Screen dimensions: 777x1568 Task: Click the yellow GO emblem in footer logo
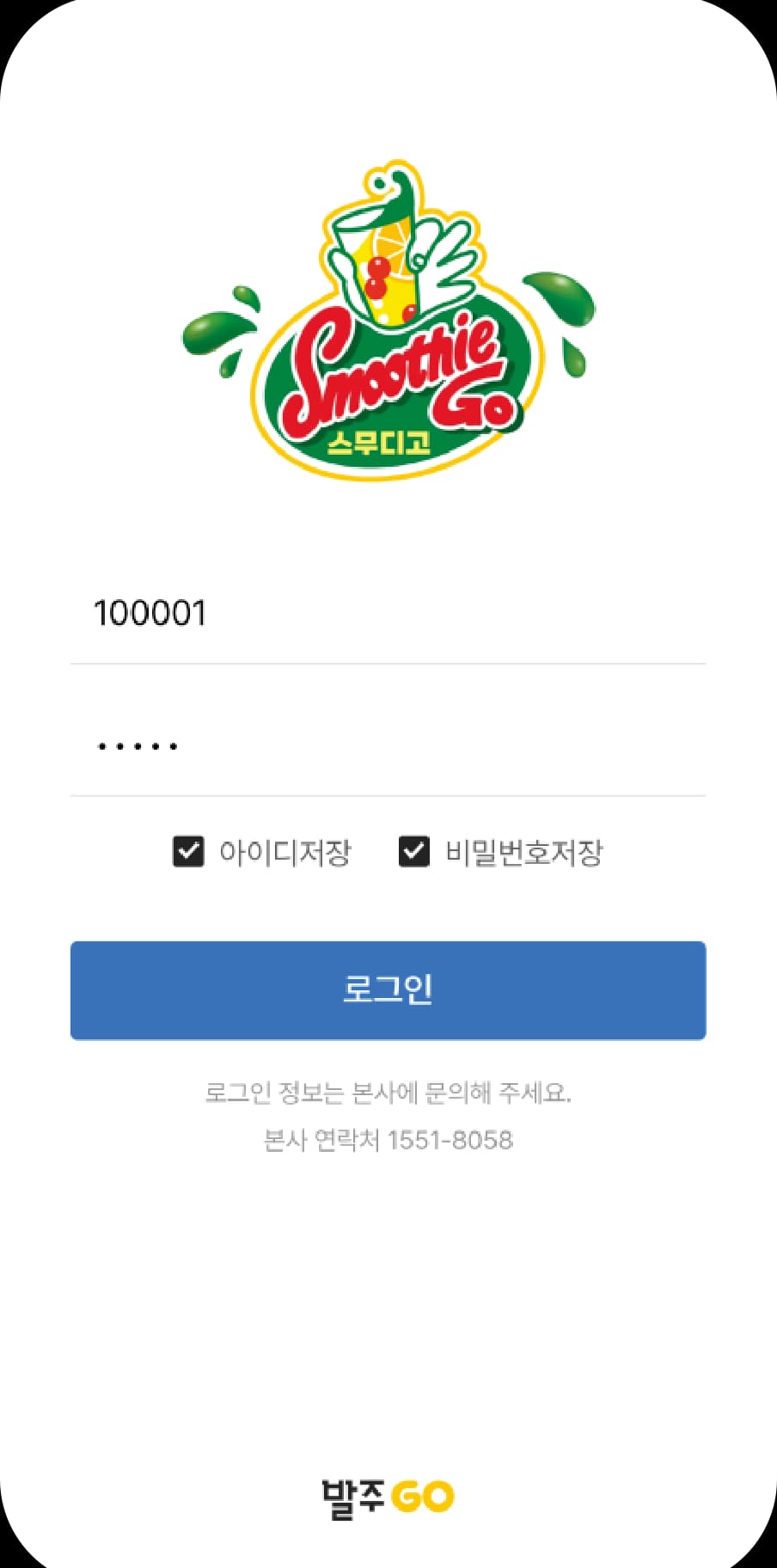[x=423, y=1496]
